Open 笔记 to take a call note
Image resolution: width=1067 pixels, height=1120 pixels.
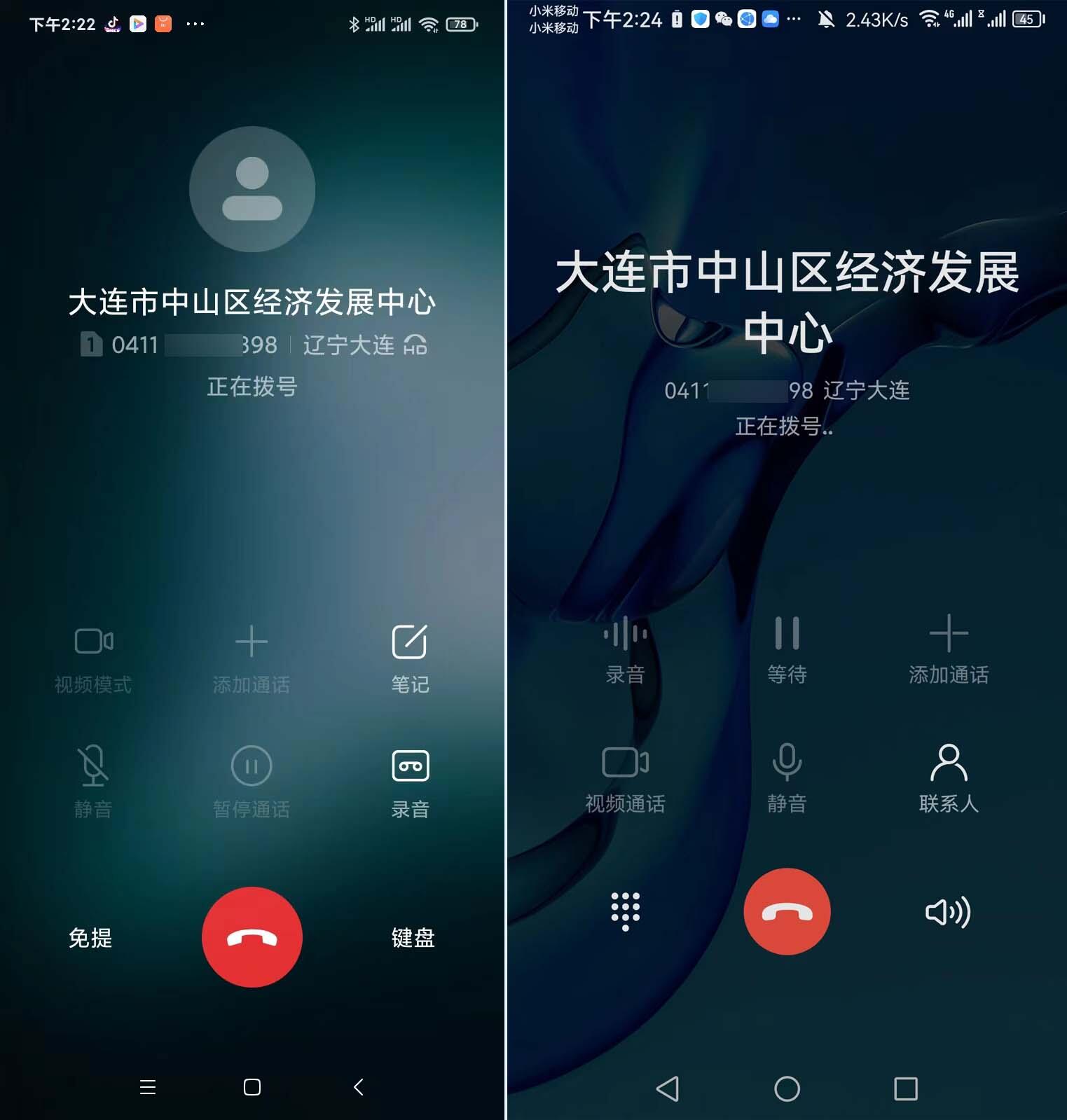(x=410, y=657)
